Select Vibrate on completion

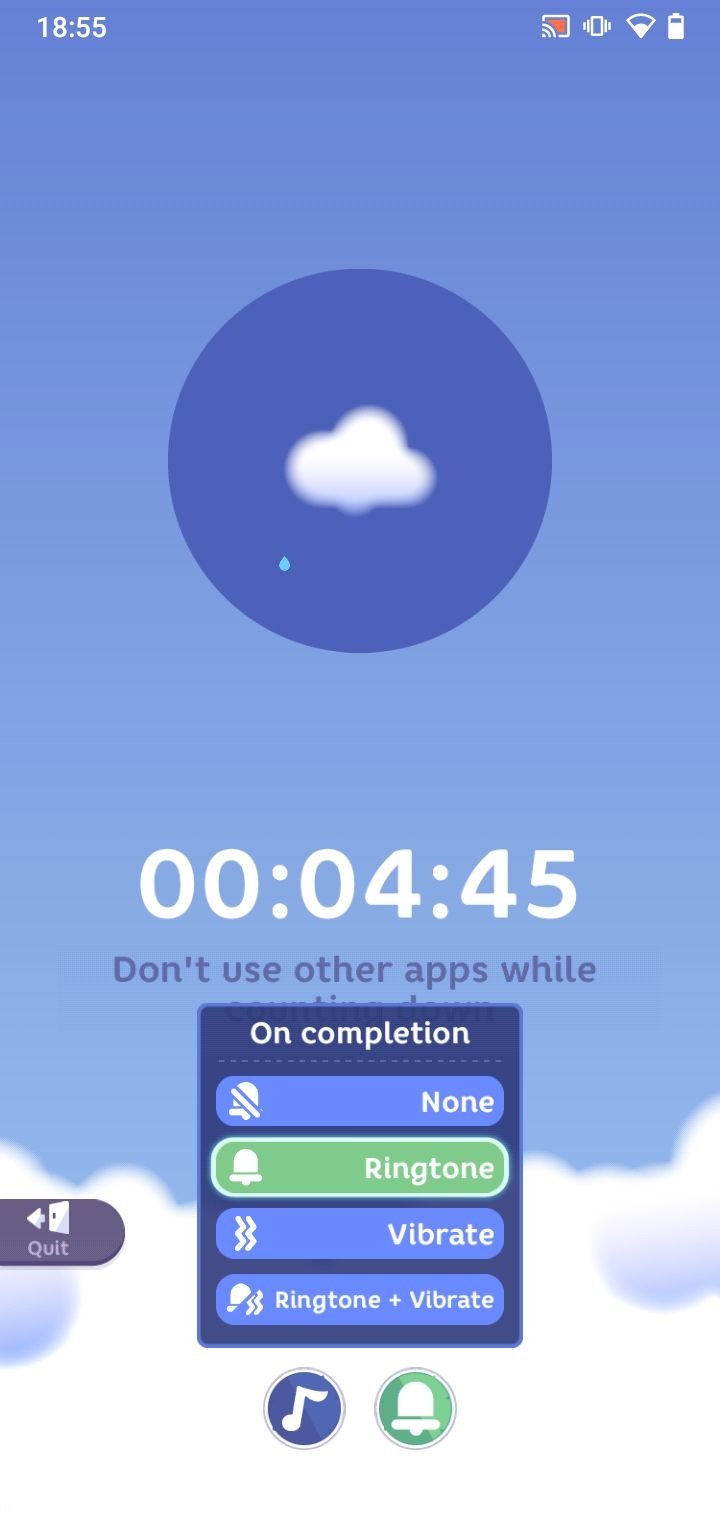tap(360, 1234)
